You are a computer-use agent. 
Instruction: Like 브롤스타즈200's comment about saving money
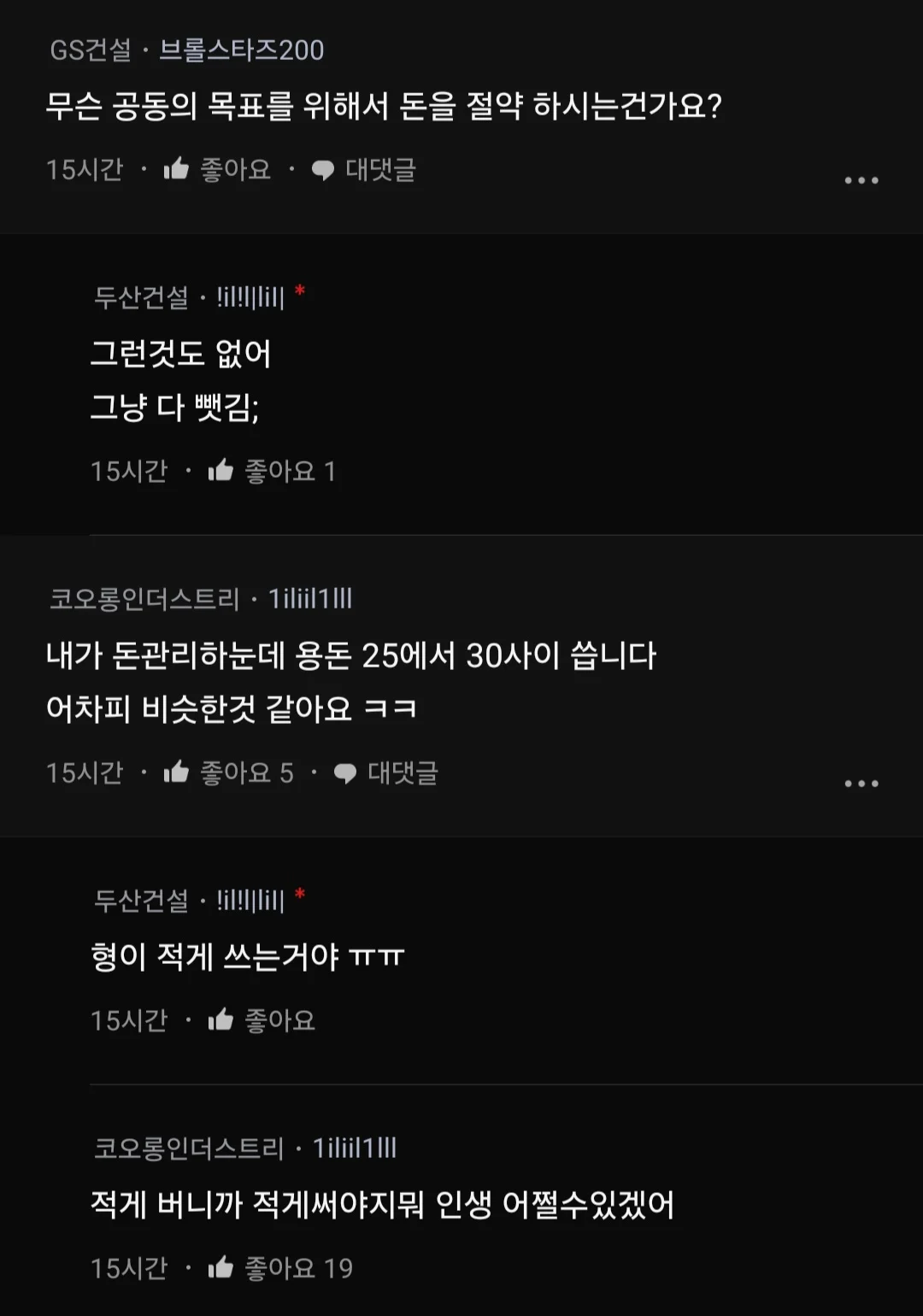click(217, 169)
